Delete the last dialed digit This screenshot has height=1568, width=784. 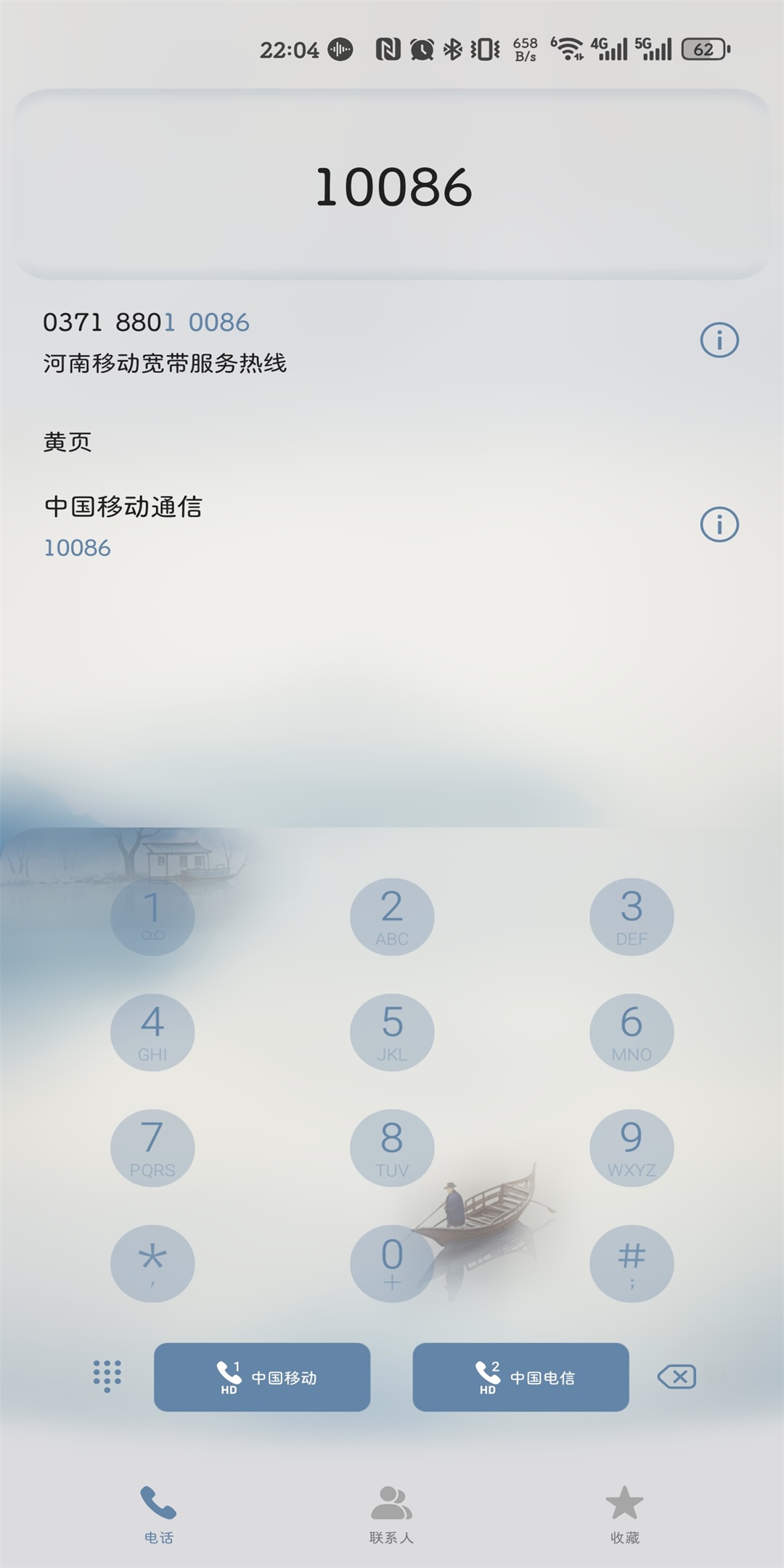[677, 1376]
